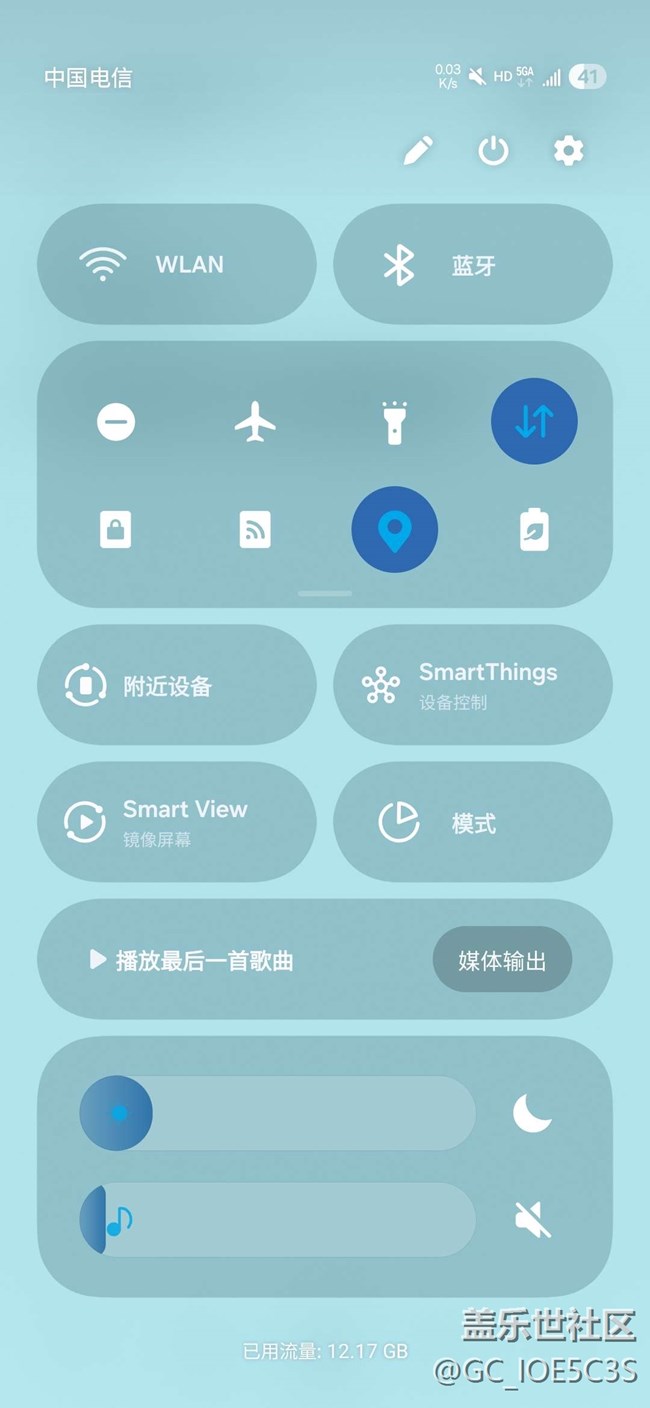Toggle the moon icon beside brightness
This screenshot has height=1408, width=650.
[533, 1113]
